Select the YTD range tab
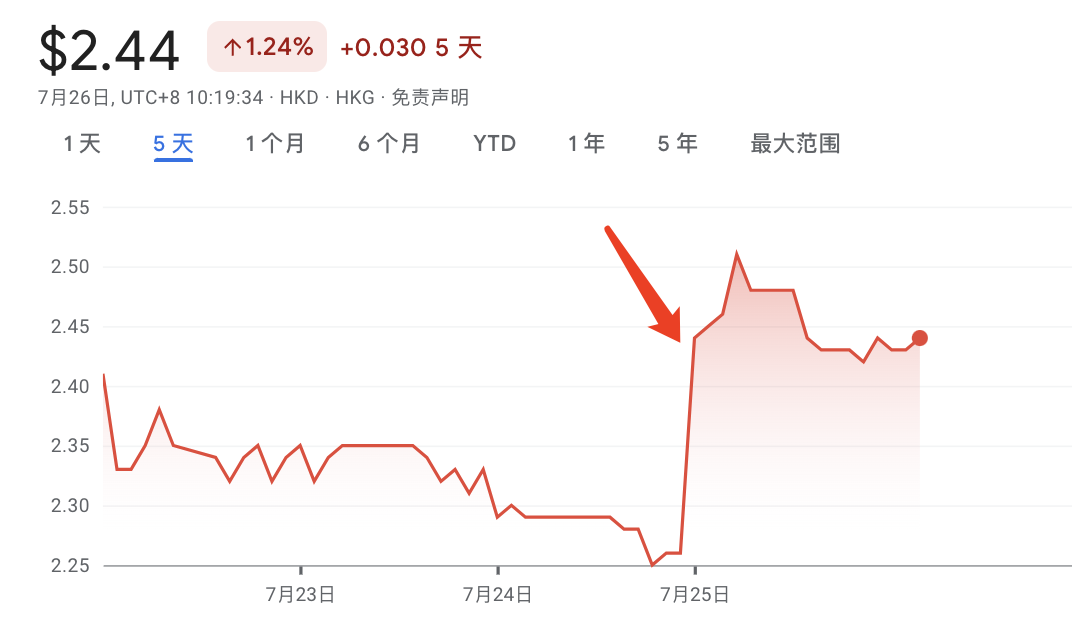This screenshot has width=1072, height=634. tap(494, 144)
